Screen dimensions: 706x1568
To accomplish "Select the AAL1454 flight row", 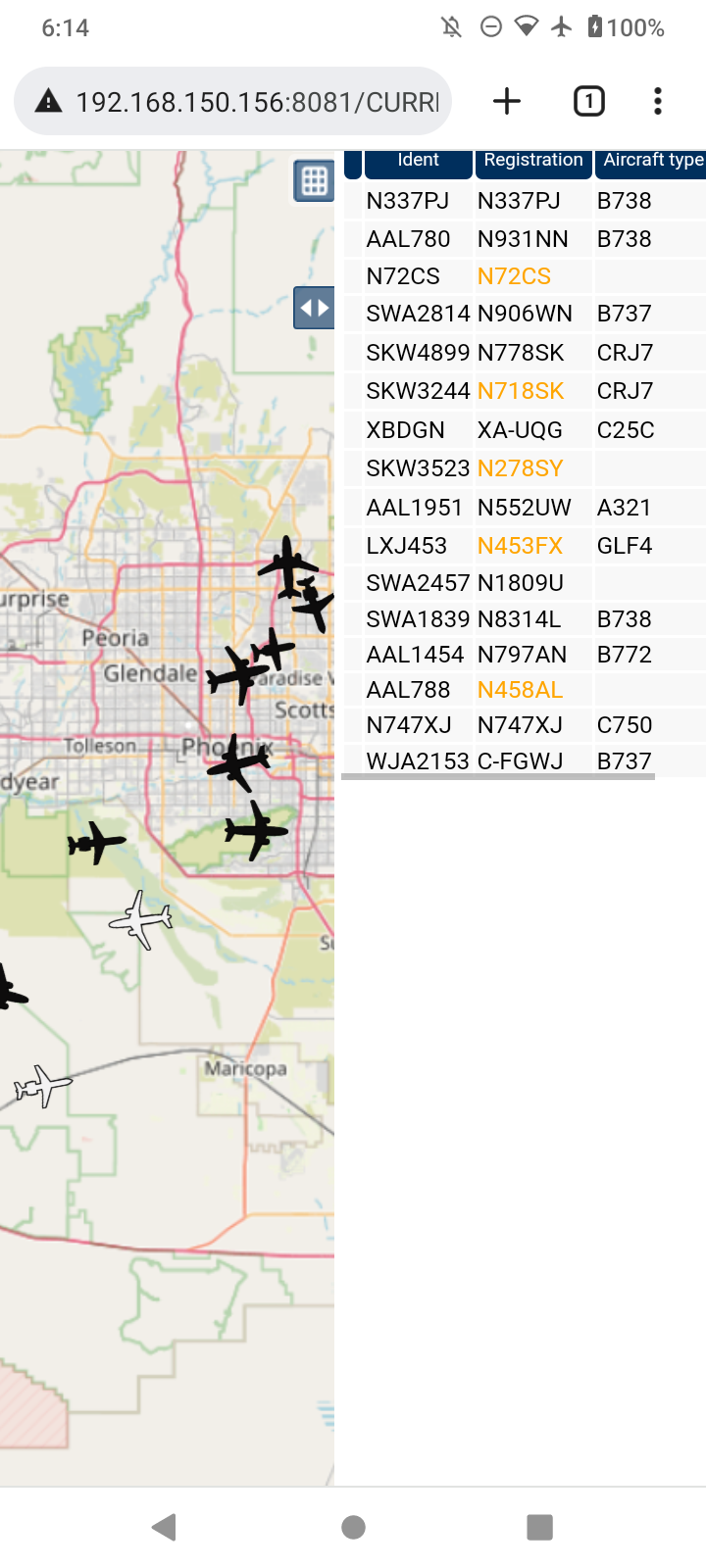I will pos(525,655).
